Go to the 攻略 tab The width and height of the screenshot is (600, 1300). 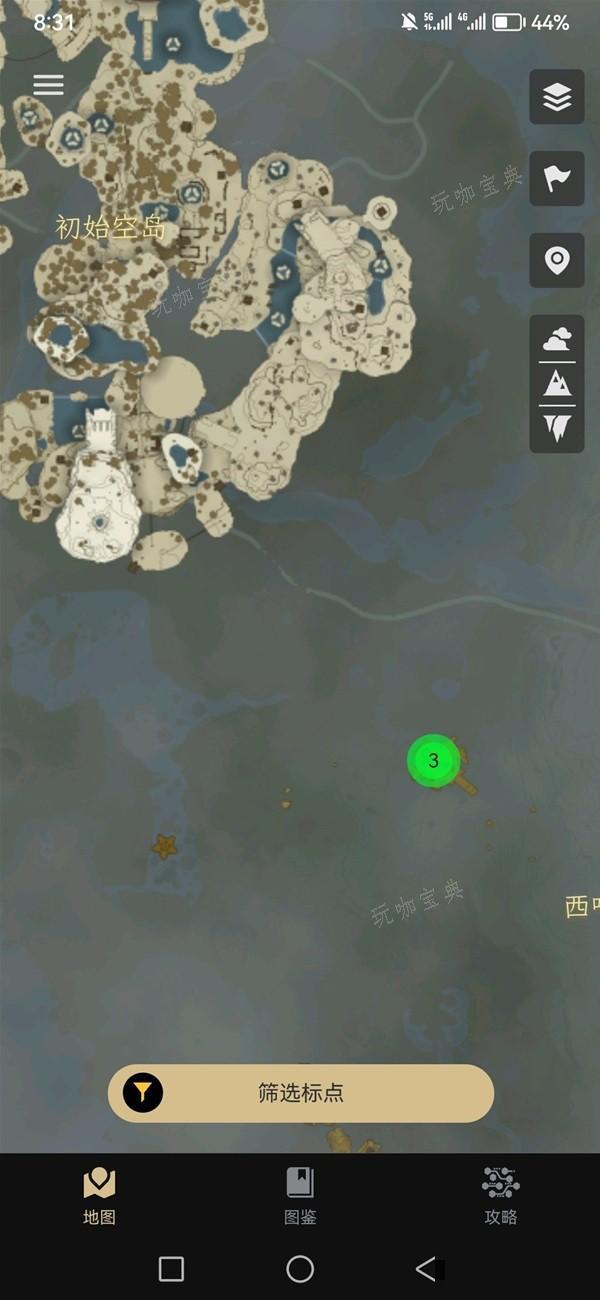click(500, 1196)
